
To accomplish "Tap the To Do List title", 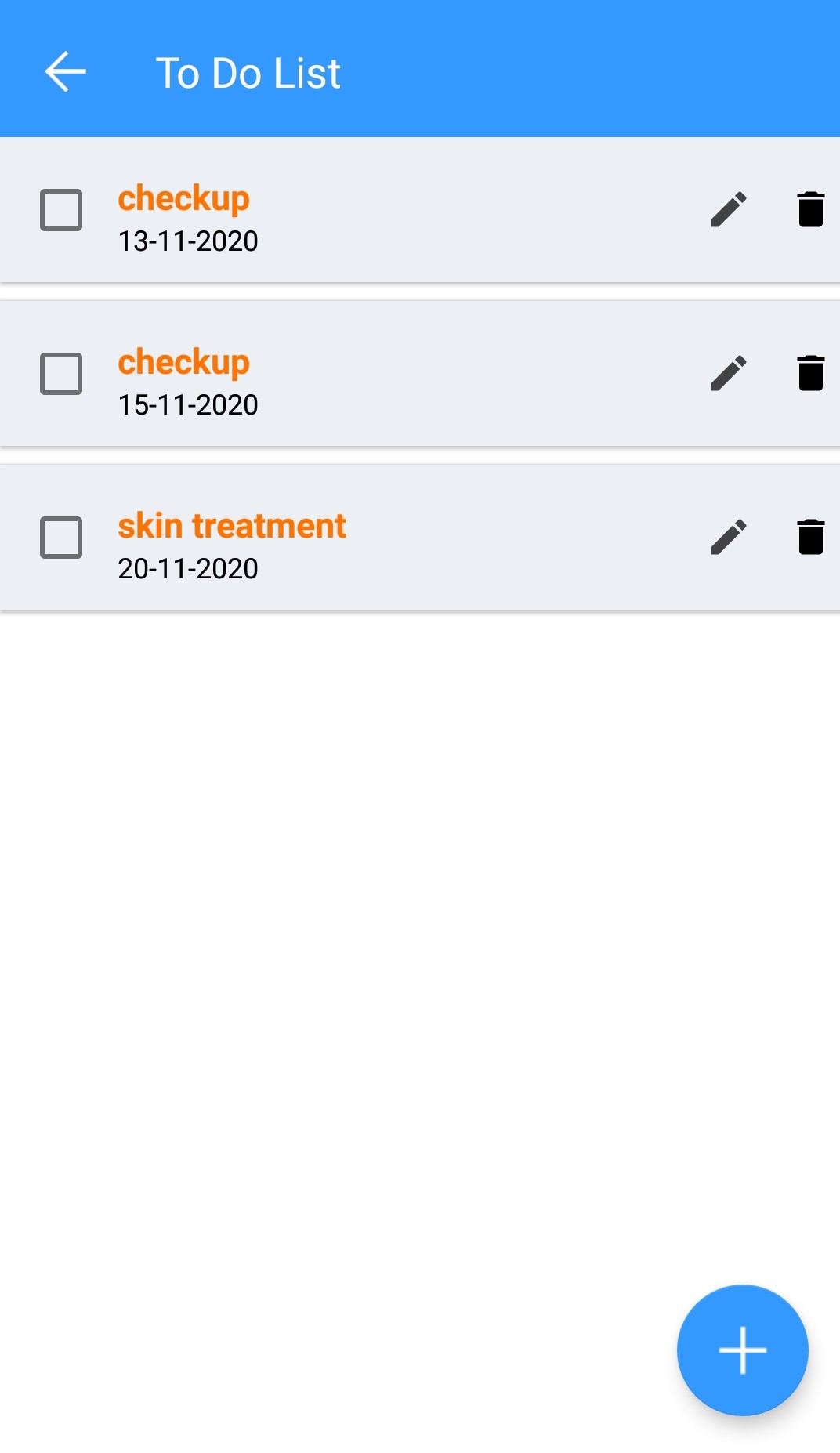I will tap(248, 71).
